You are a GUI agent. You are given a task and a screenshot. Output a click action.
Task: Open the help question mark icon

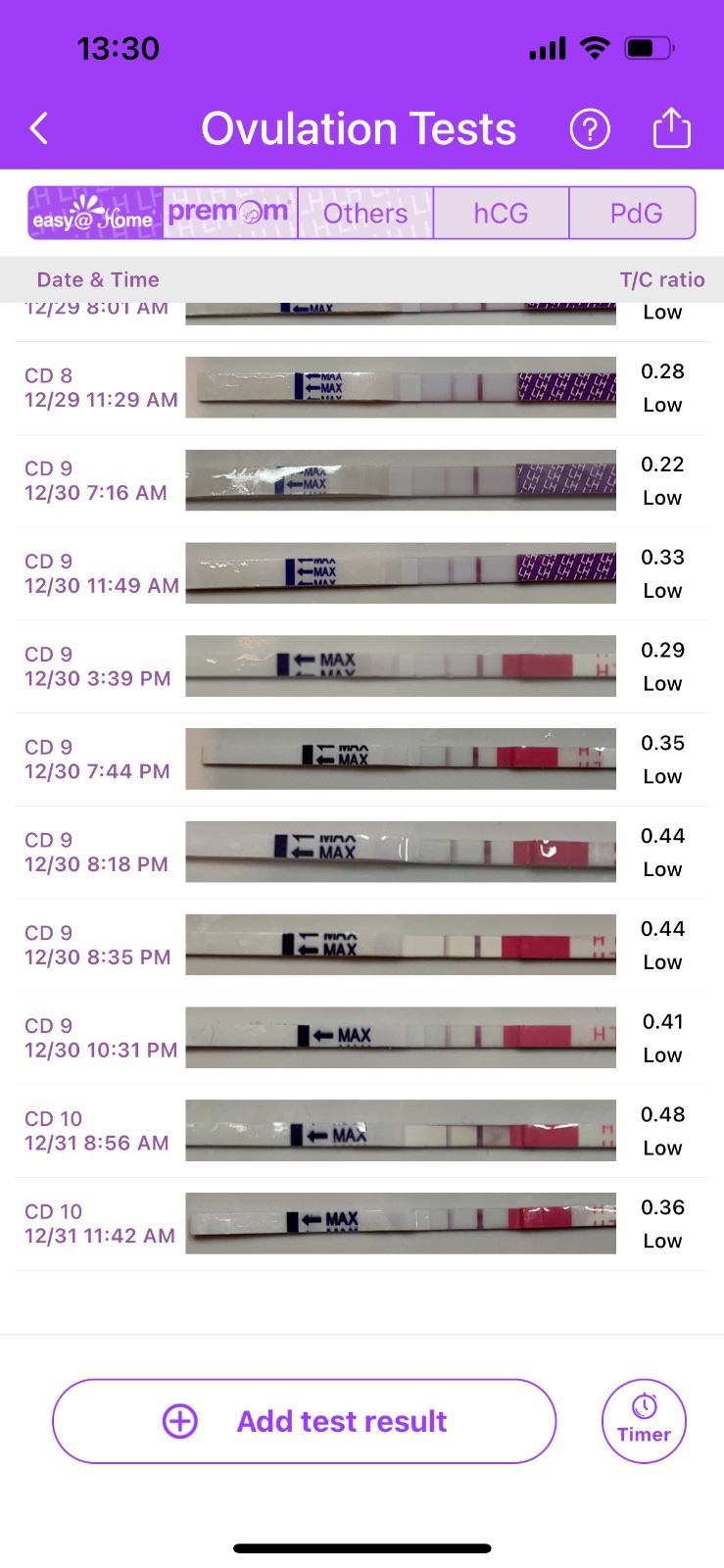(590, 128)
